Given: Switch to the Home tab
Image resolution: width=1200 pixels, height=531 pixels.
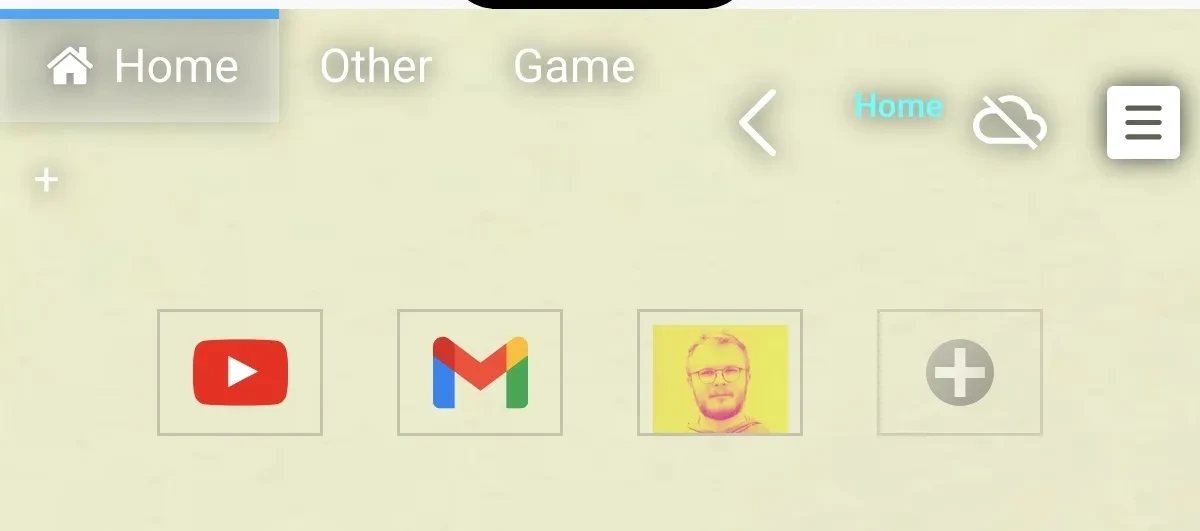Looking at the screenshot, I should coord(141,67).
